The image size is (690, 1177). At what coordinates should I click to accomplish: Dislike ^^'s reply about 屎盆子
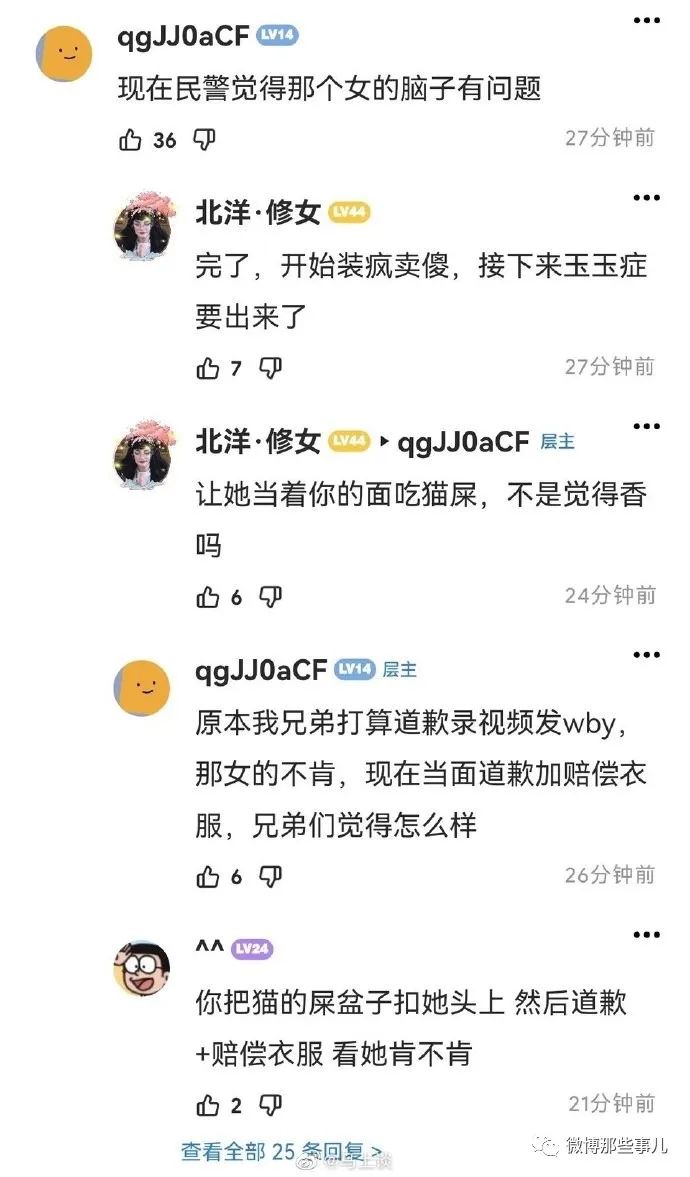click(270, 1105)
